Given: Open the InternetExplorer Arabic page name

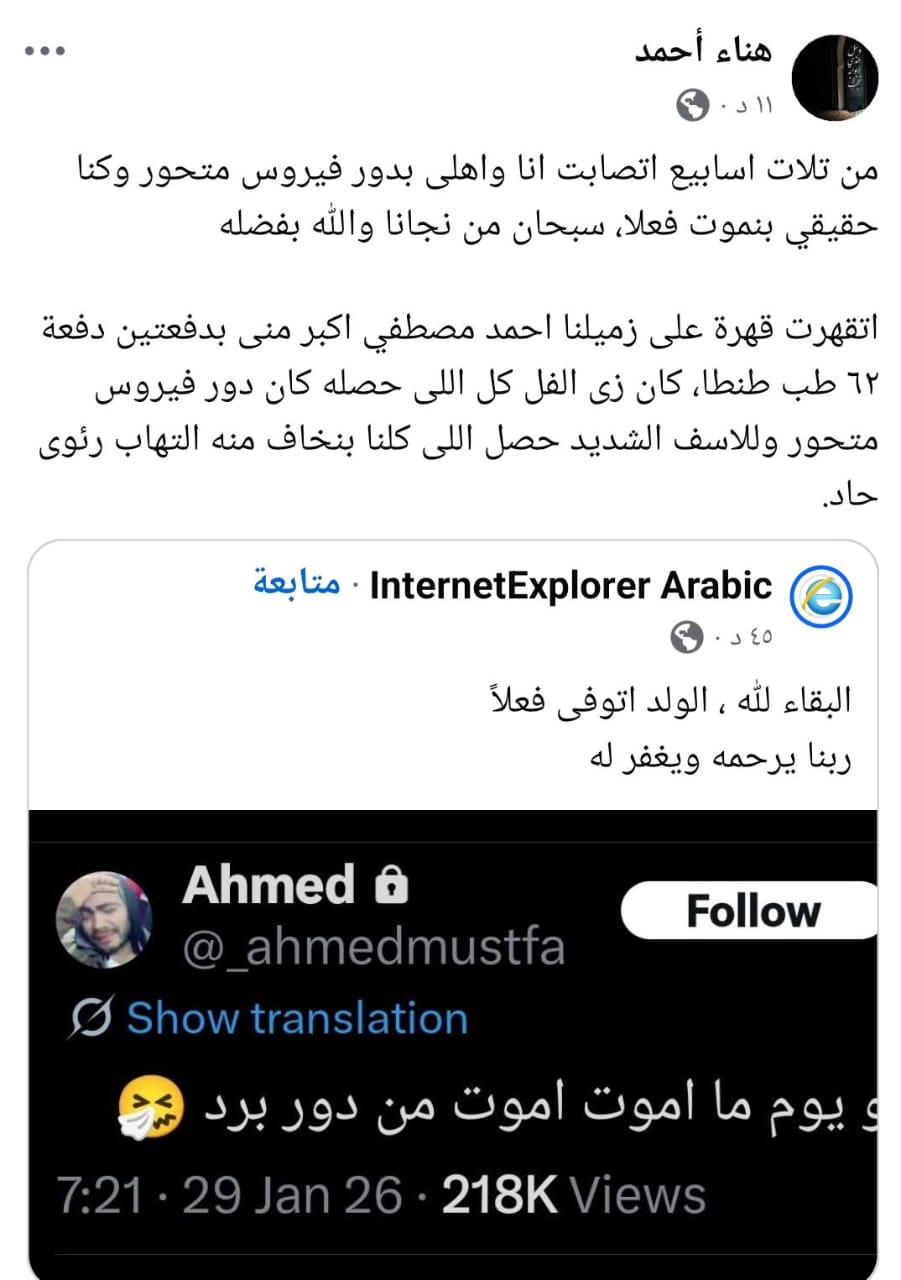Looking at the screenshot, I should tap(570, 585).
